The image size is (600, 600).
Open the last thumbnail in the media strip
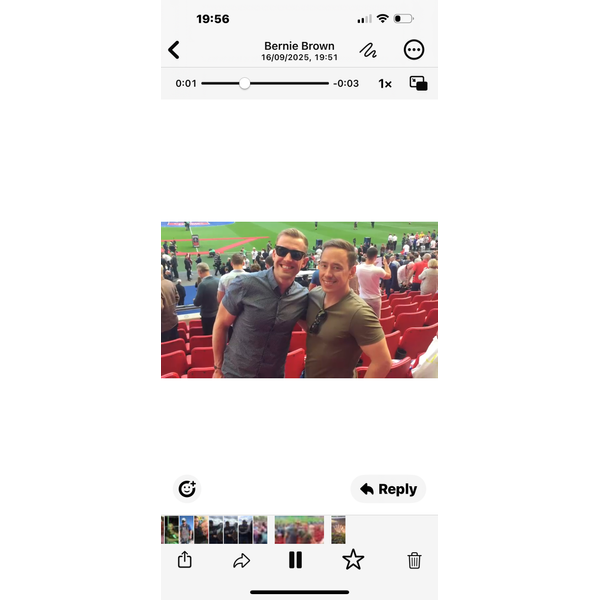pos(338,529)
